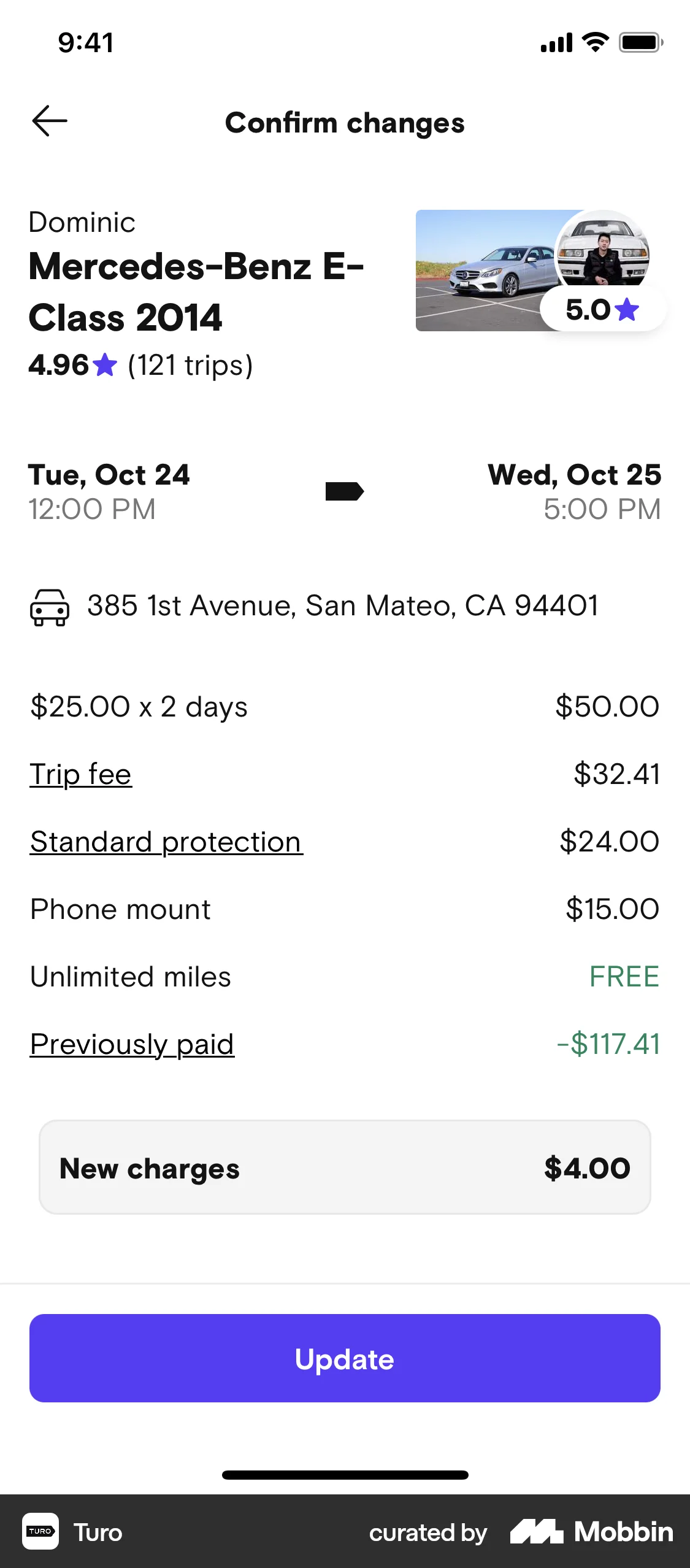The height and width of the screenshot is (1568, 690).
Task: Select the Wed, Oct 25 return date
Action: 574,475
